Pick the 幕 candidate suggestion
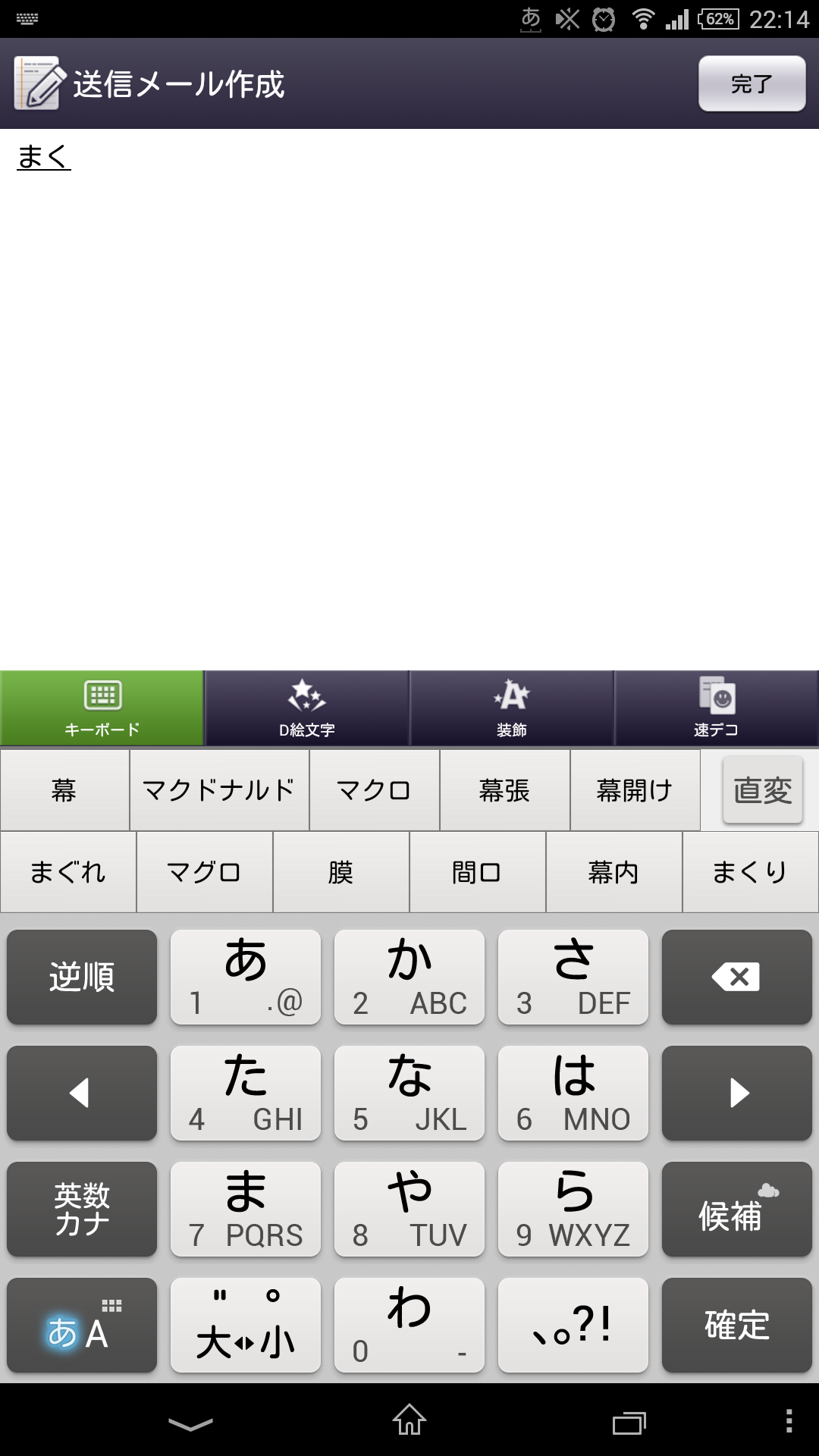Image resolution: width=819 pixels, height=1456 pixels. (x=64, y=790)
